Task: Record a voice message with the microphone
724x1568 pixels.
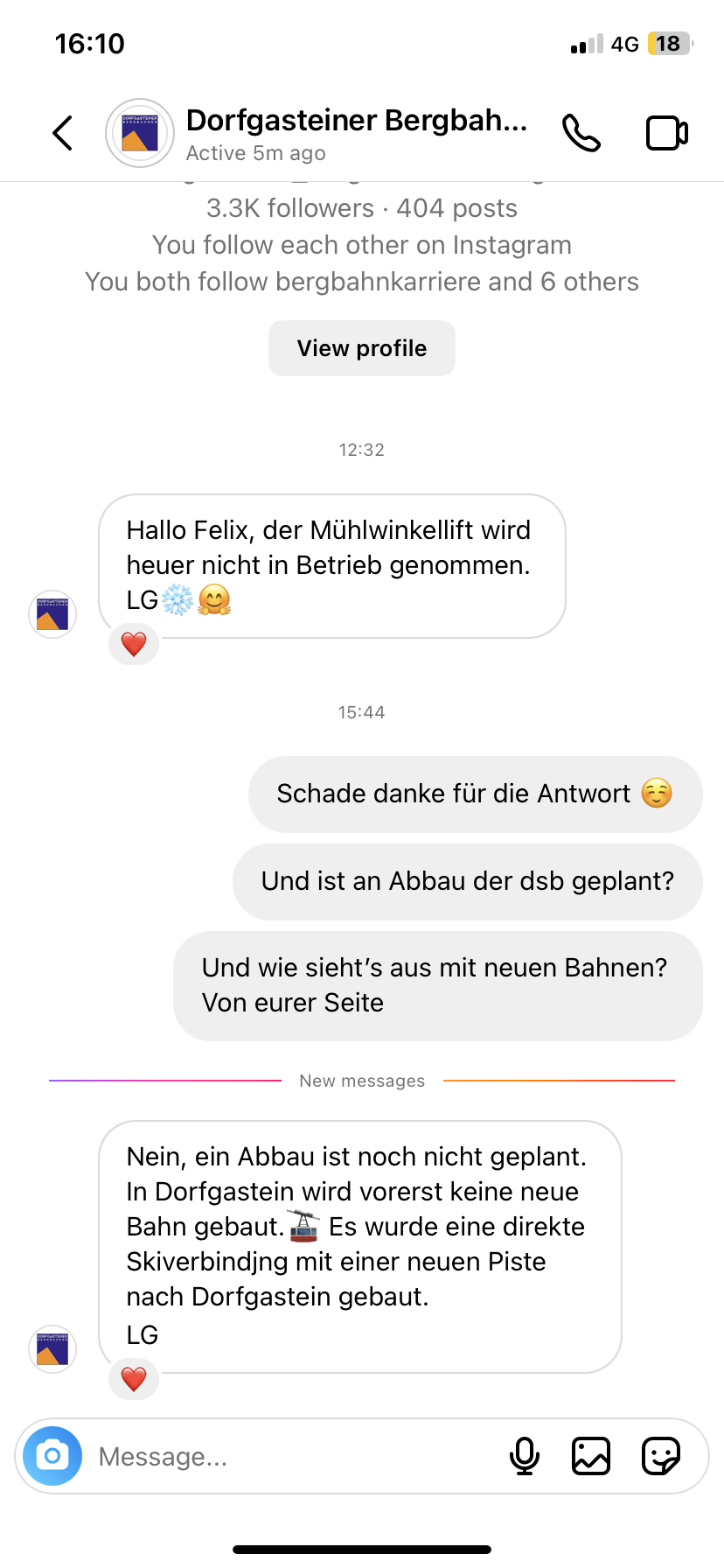Action: pos(524,1456)
